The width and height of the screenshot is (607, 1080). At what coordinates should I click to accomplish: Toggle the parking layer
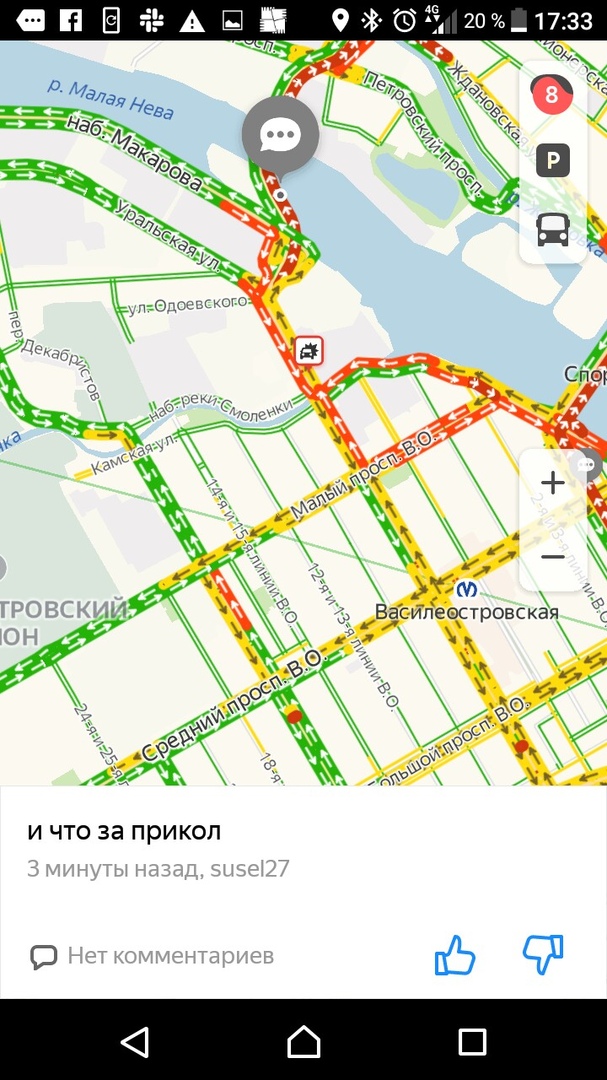pyautogui.click(x=553, y=161)
